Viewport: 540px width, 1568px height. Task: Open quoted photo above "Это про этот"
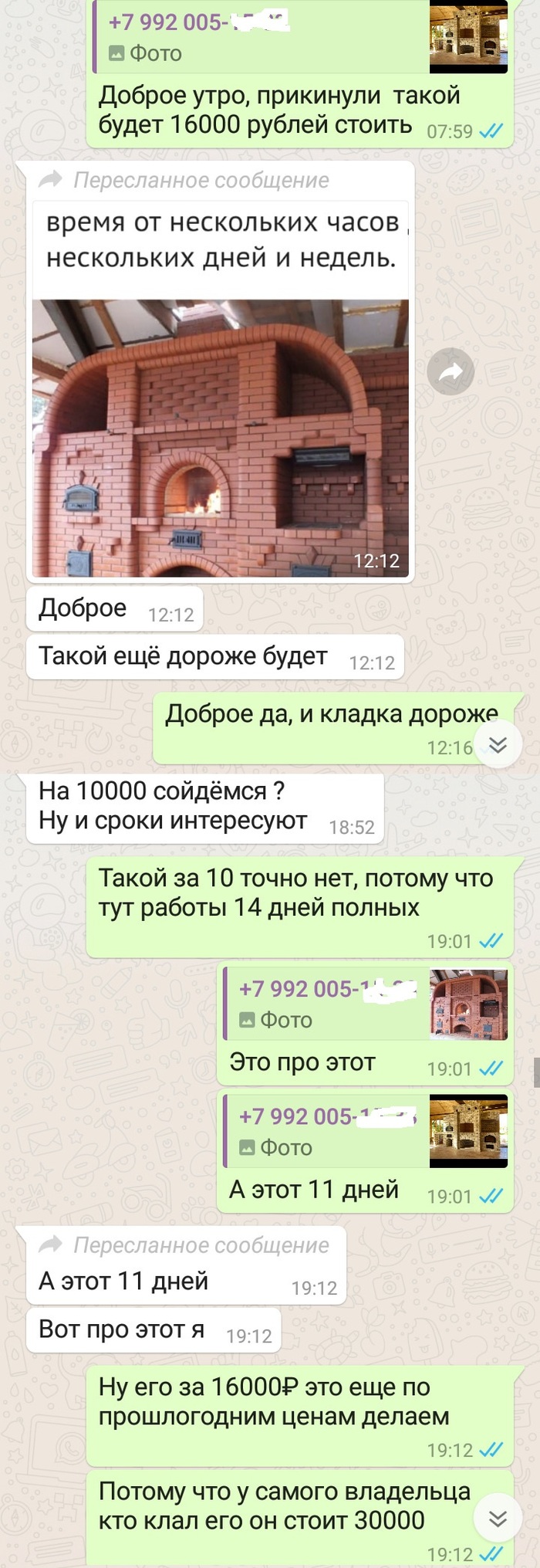pos(468,1004)
